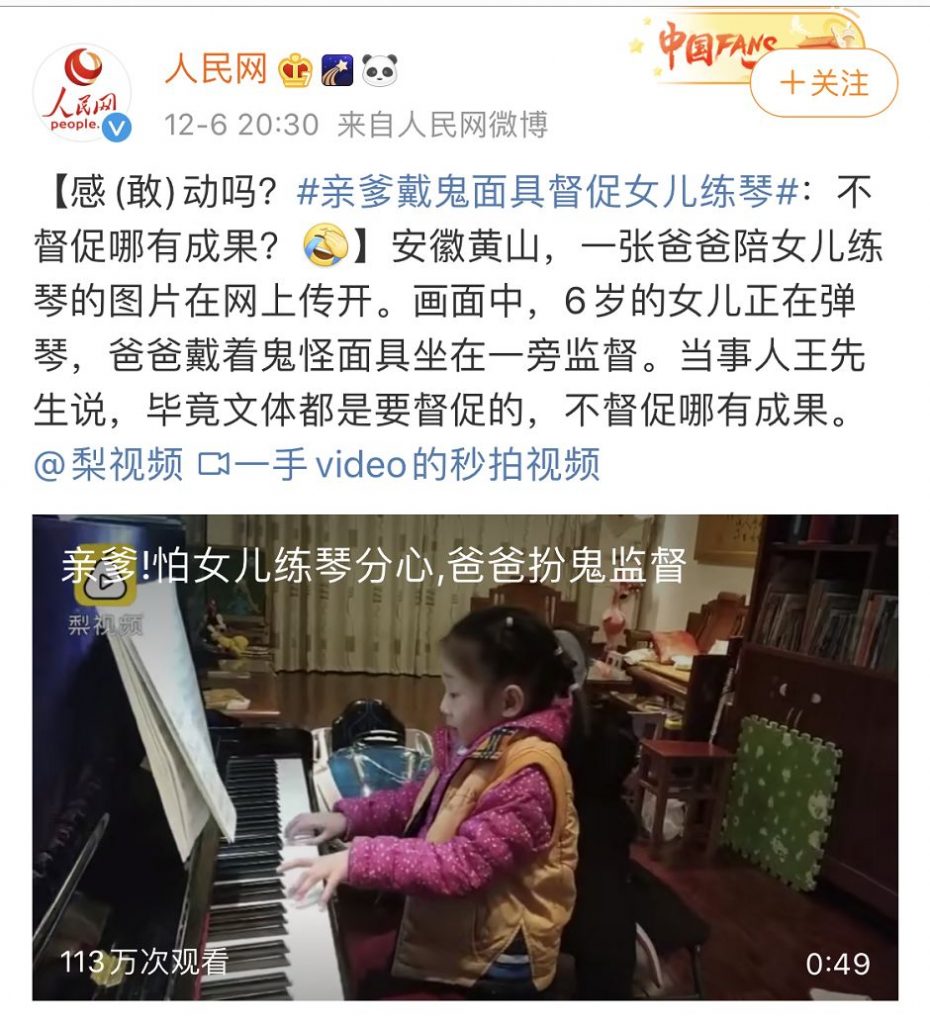Play the piano practice video

(465, 757)
